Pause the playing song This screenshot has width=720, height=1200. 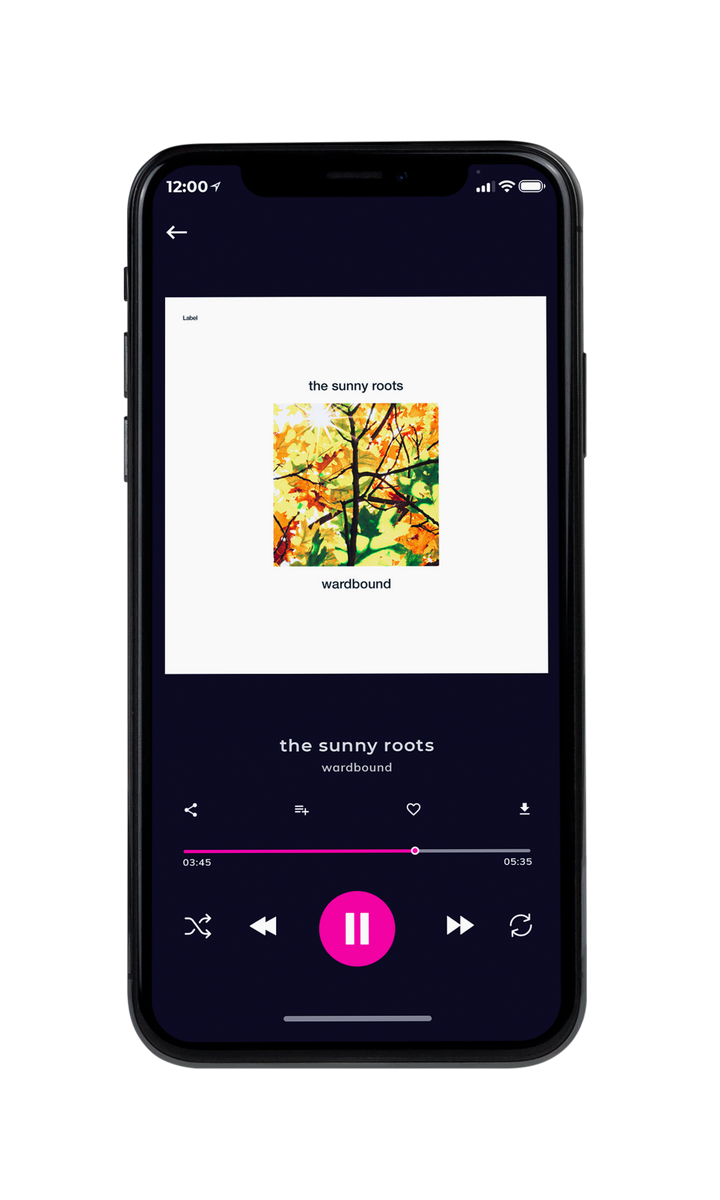point(357,928)
